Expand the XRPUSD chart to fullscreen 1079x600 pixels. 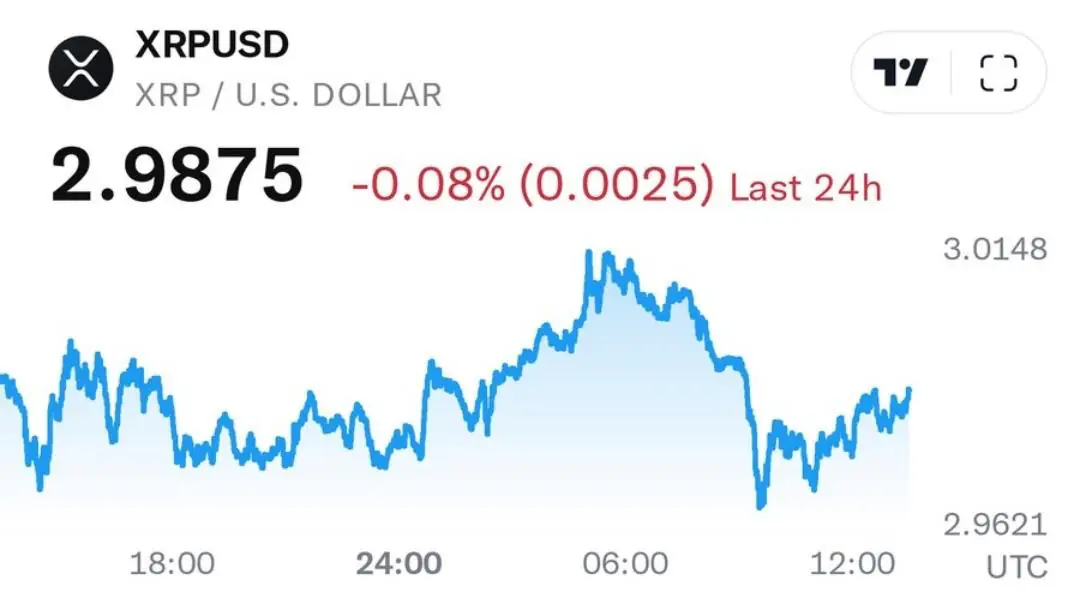coord(998,72)
